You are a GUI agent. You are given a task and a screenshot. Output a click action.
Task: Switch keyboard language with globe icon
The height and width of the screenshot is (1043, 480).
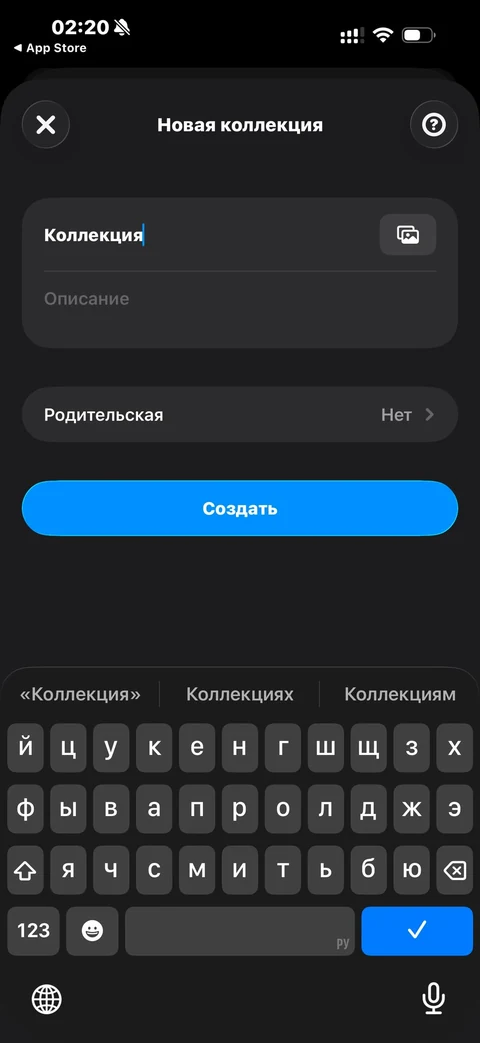47,999
